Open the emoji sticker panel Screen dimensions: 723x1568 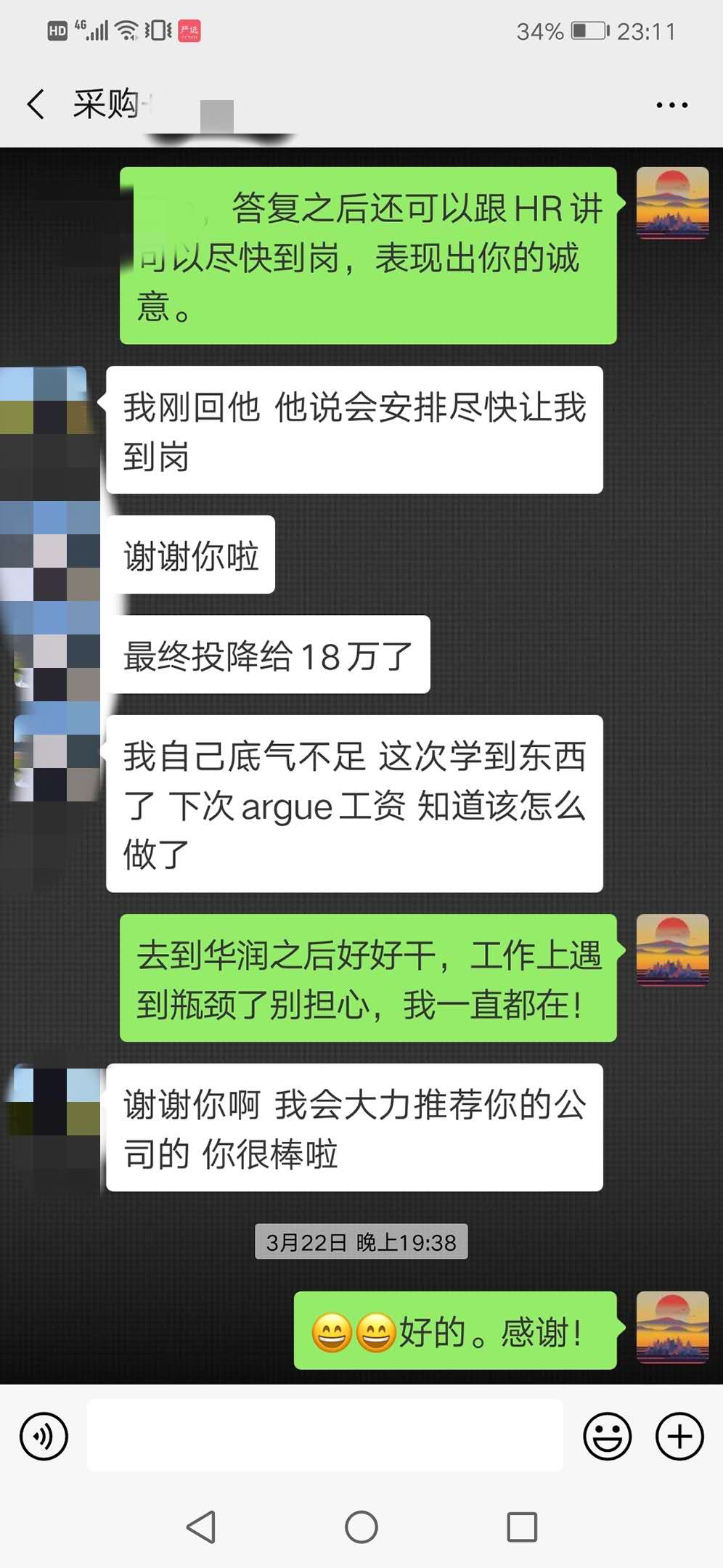click(x=607, y=1436)
